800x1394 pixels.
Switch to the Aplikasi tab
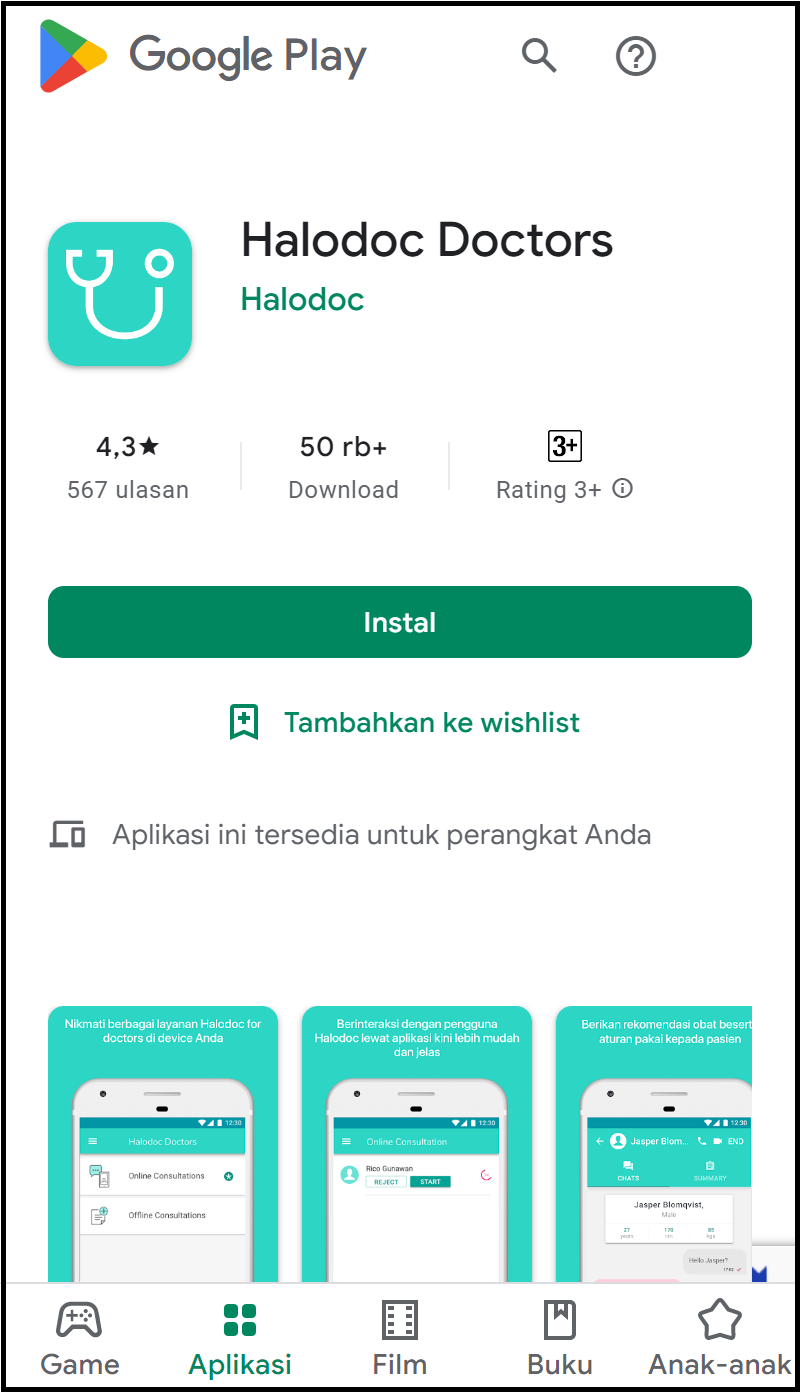239,1335
